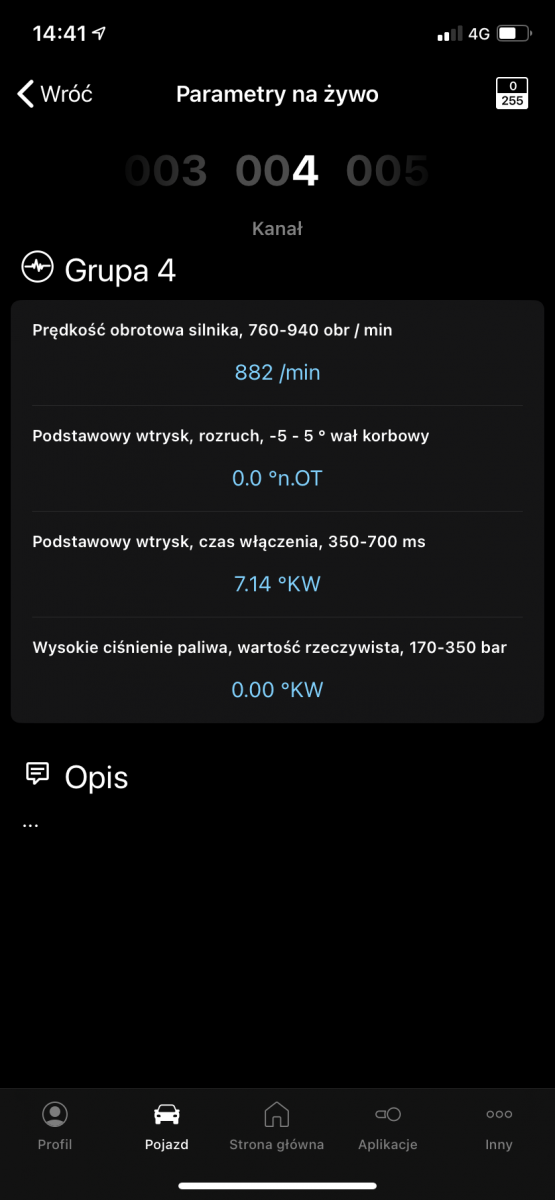Open the Pojazd tab
Viewport: 555px width, 1200px height.
click(x=166, y=1126)
